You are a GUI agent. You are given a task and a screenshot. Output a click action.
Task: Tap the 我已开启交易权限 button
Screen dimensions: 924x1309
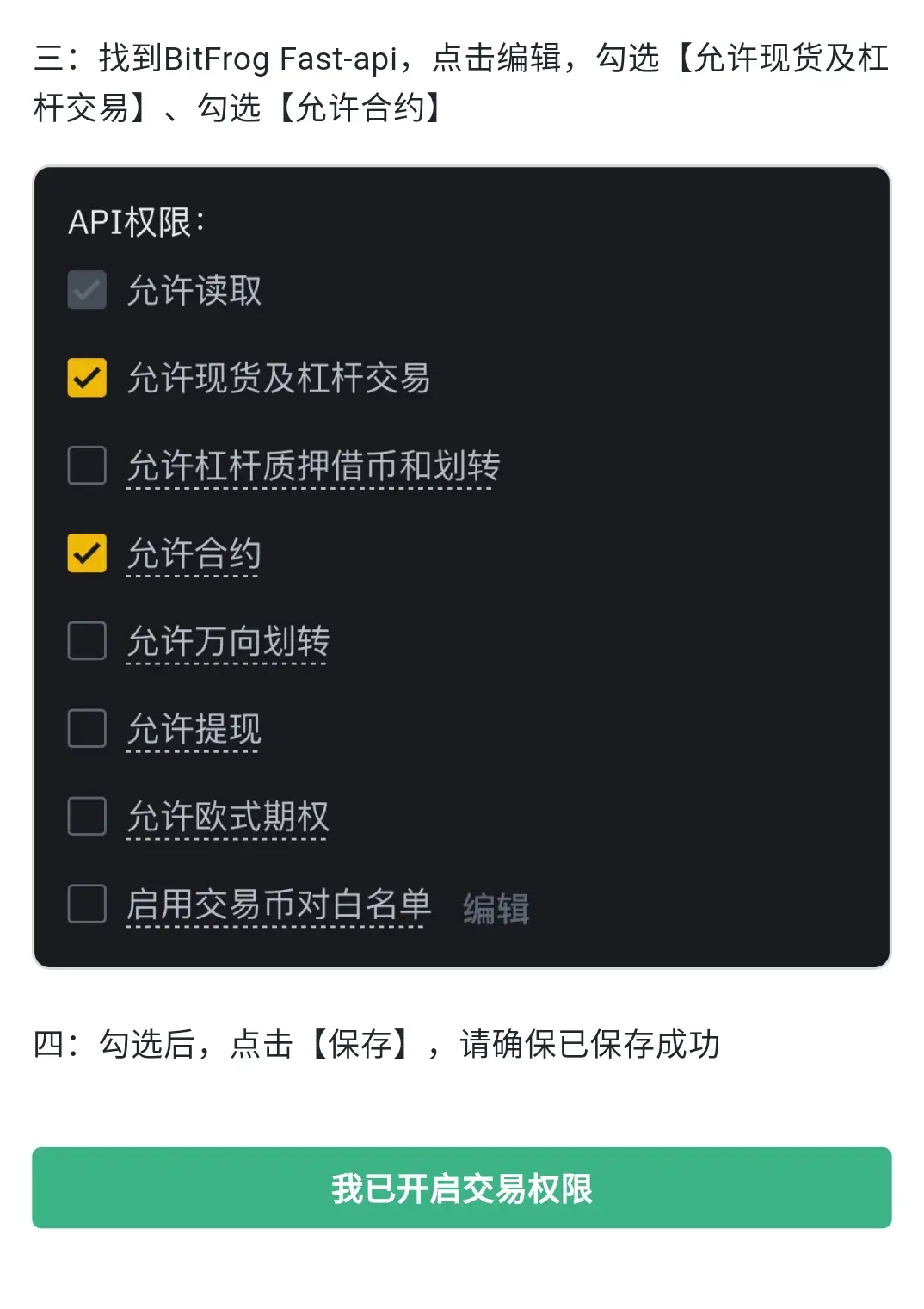(462, 1188)
